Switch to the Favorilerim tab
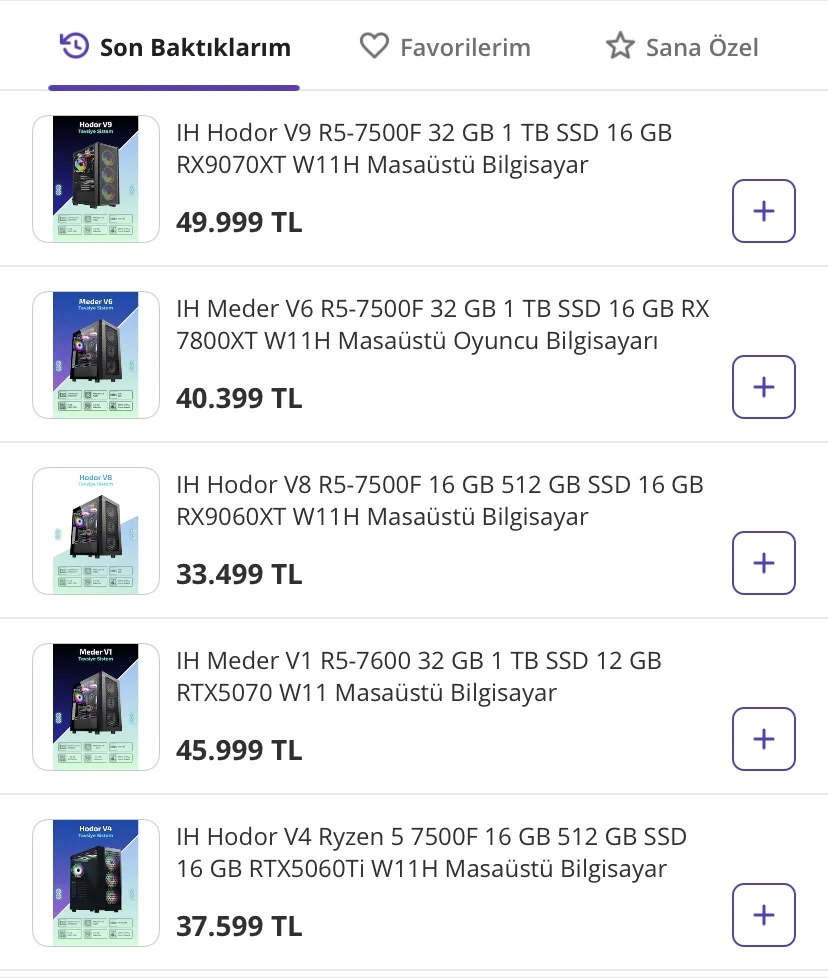828x978 pixels. [445, 47]
